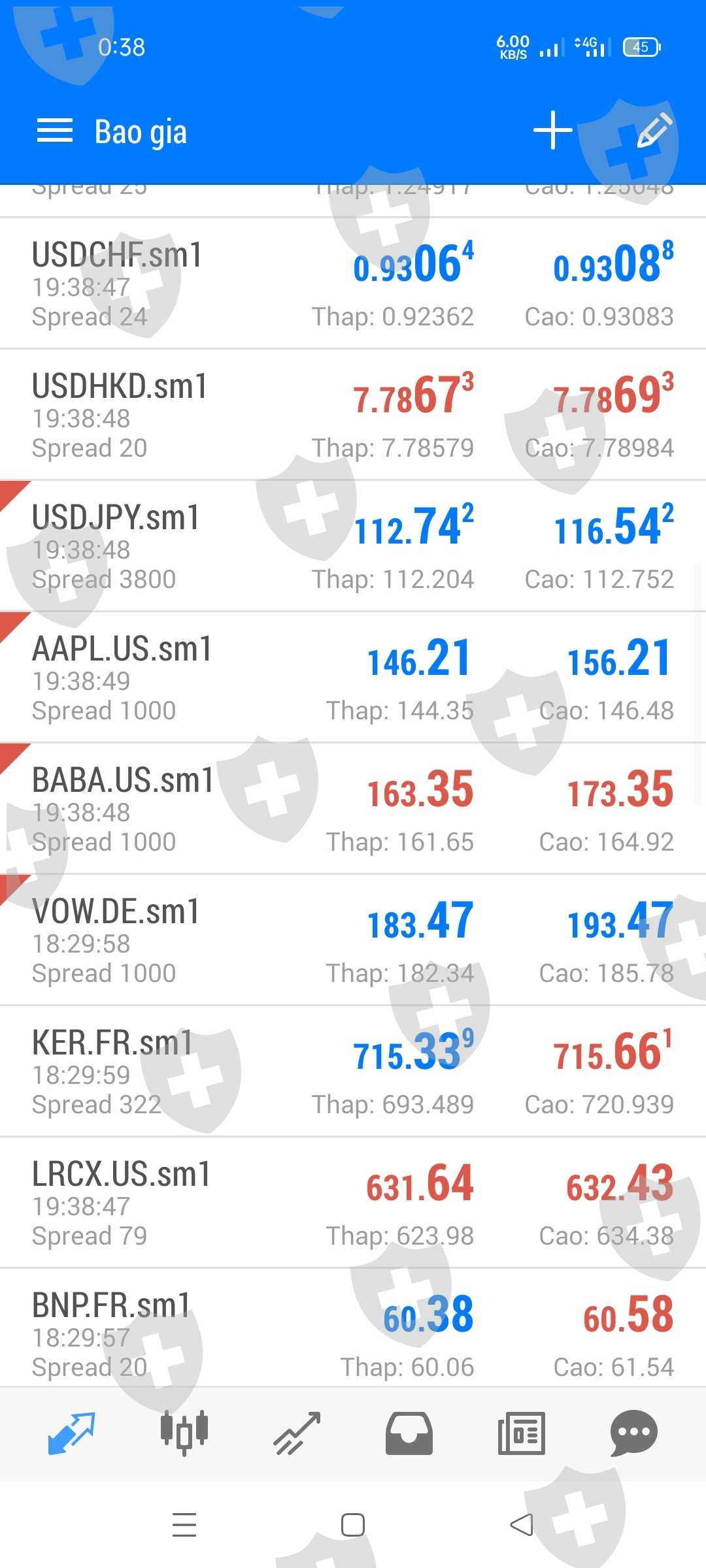Open the news tab
The image size is (706, 1568).
tap(522, 1433)
